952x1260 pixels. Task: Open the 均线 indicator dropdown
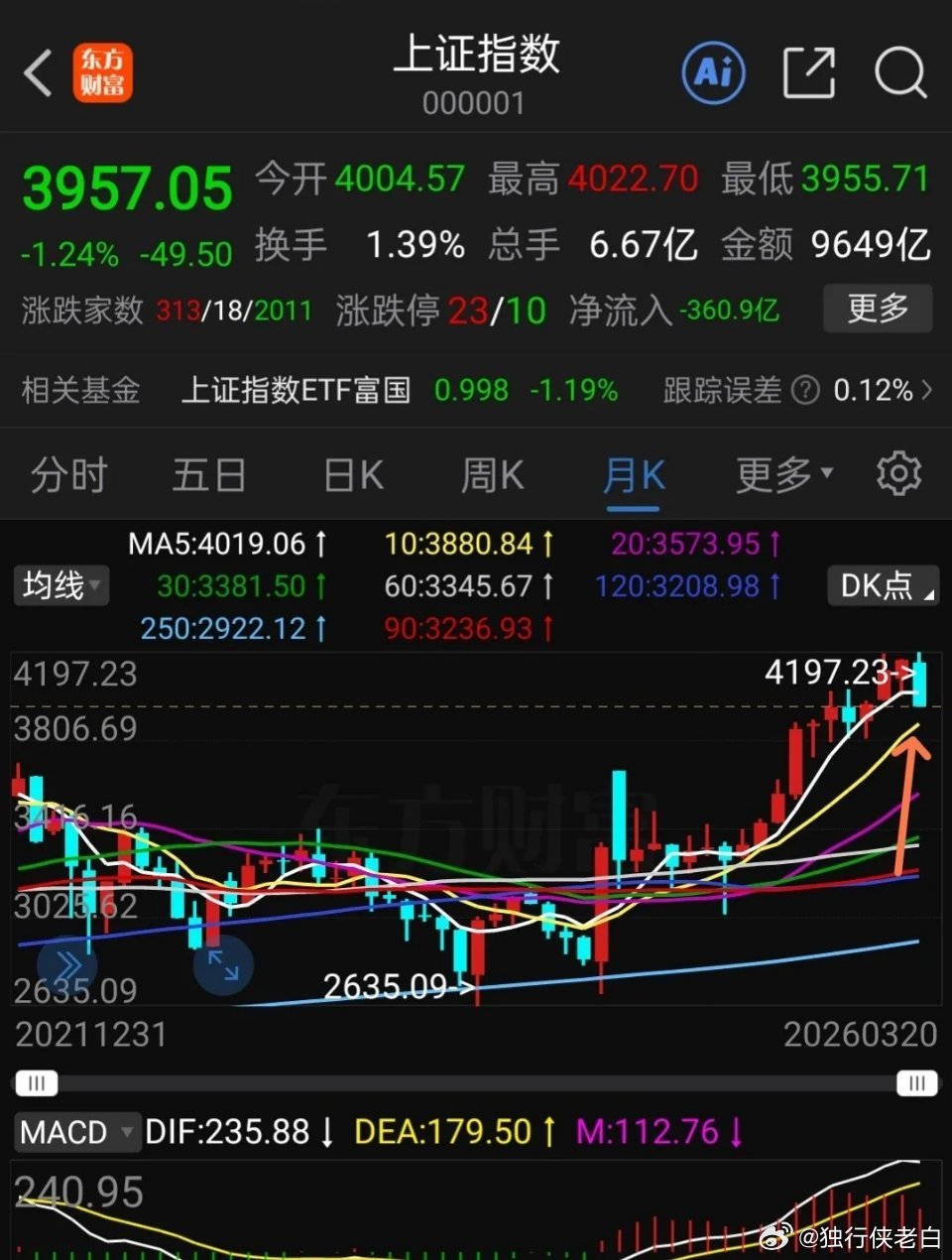click(60, 585)
